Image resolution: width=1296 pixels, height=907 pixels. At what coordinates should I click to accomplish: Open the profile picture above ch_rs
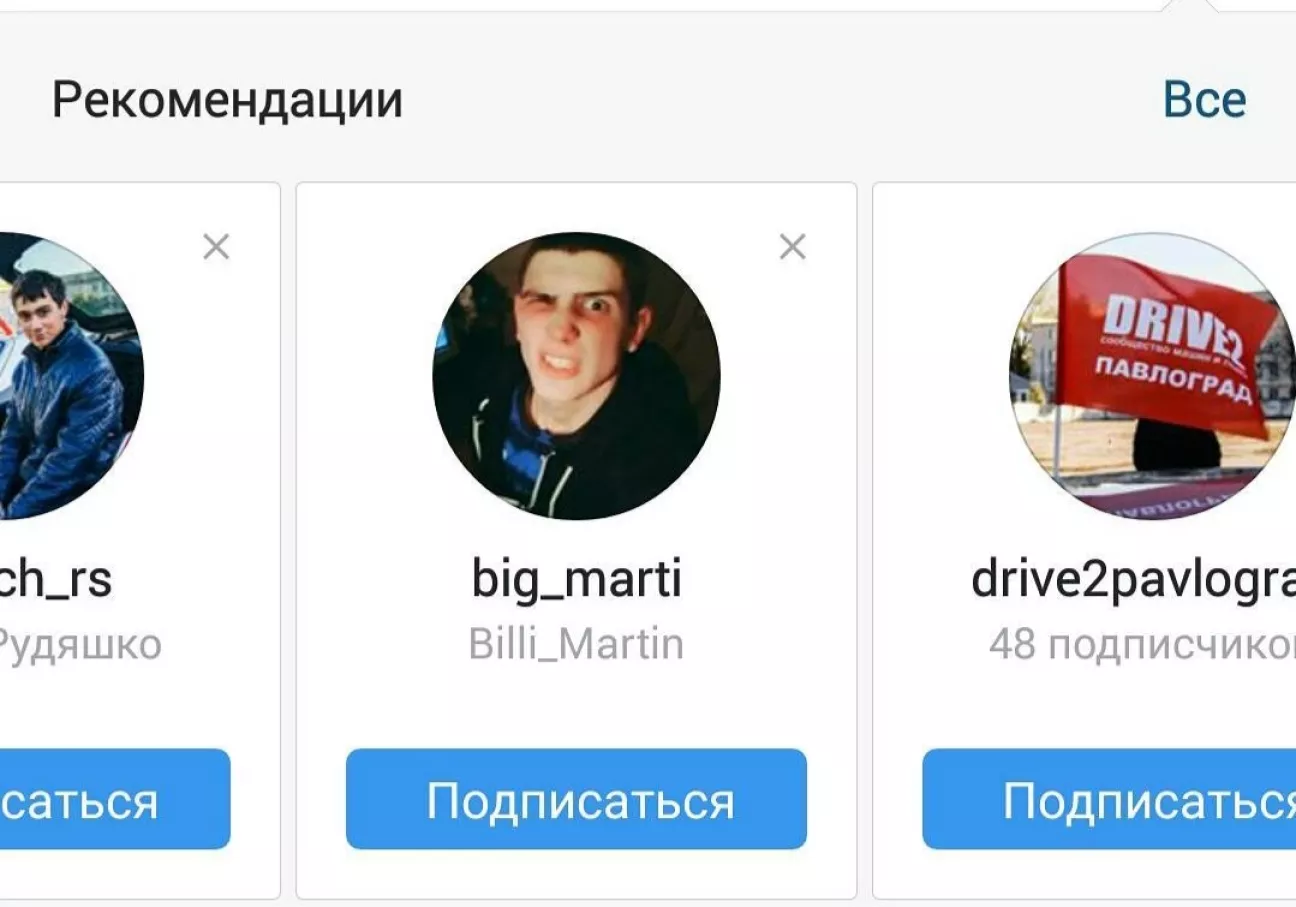pyautogui.click(x=65, y=376)
